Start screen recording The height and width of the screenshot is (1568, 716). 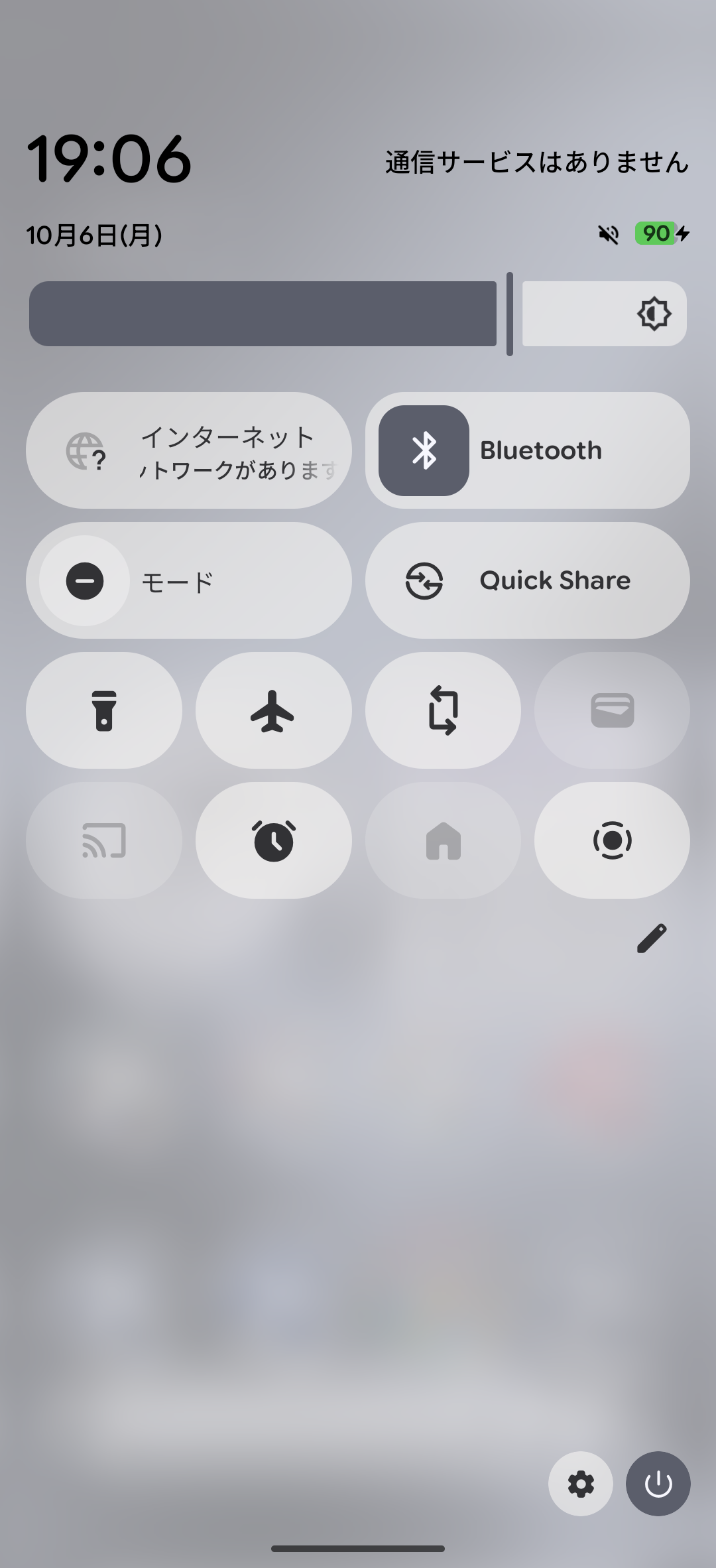[x=612, y=840]
